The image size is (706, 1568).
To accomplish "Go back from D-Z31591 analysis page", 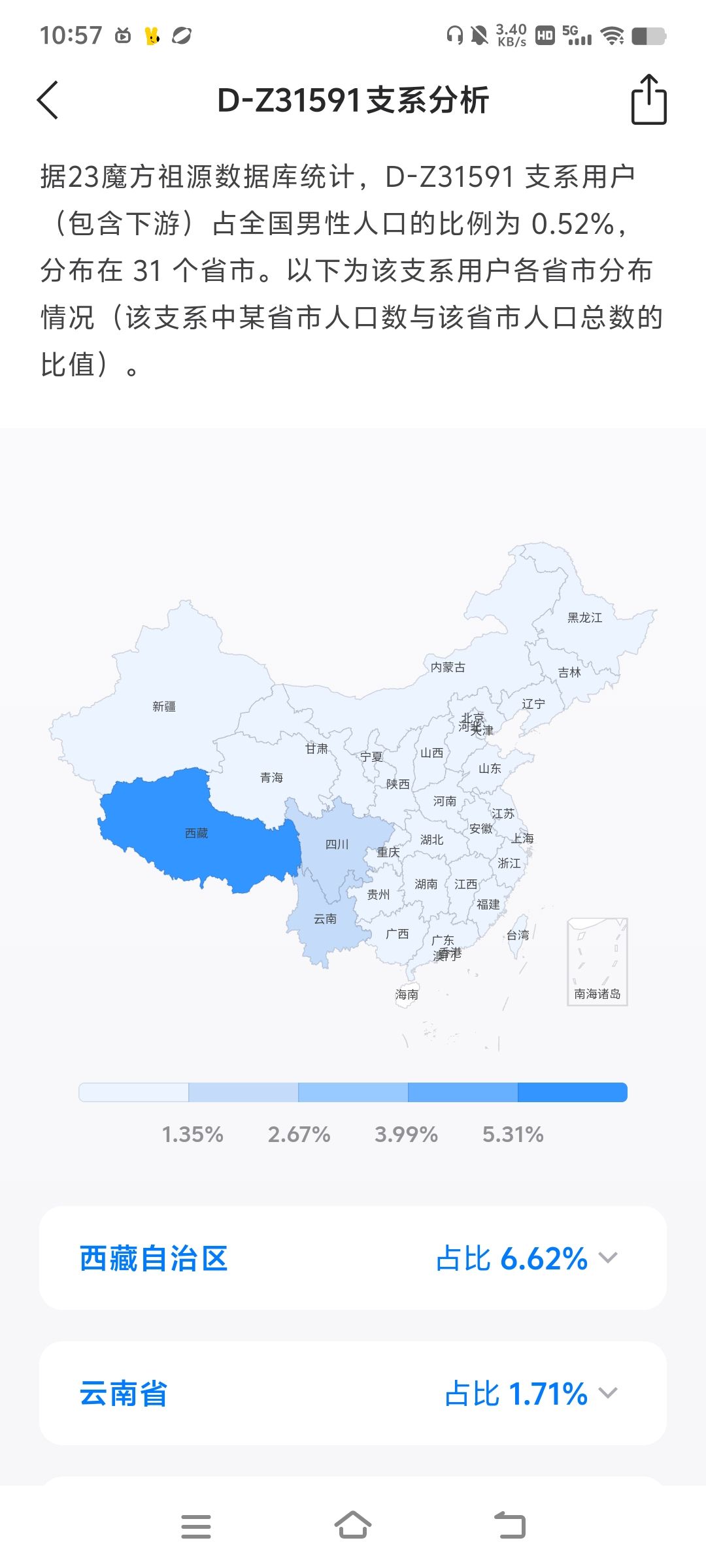I will click(48, 100).
